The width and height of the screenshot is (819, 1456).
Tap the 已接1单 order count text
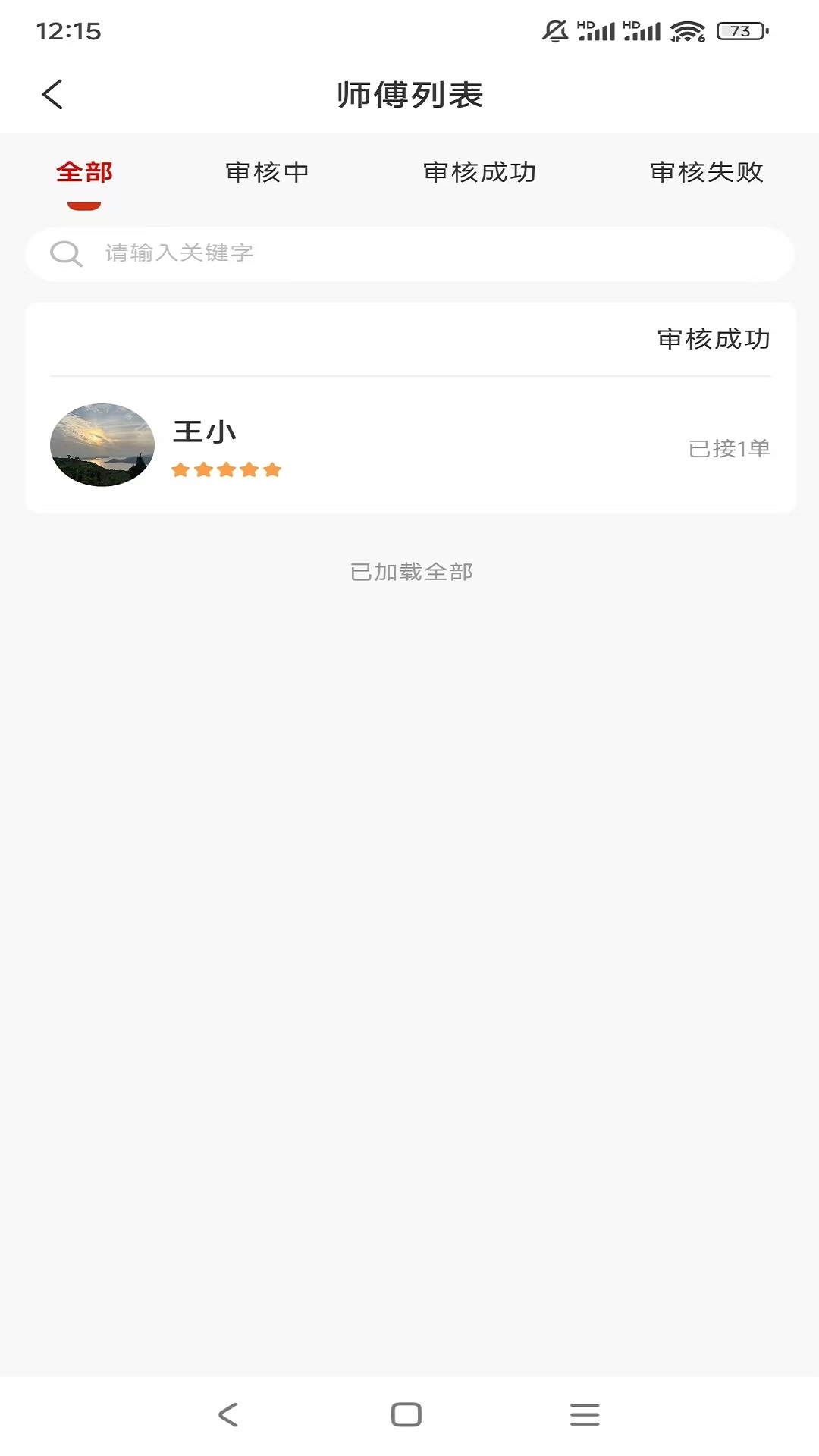click(729, 449)
